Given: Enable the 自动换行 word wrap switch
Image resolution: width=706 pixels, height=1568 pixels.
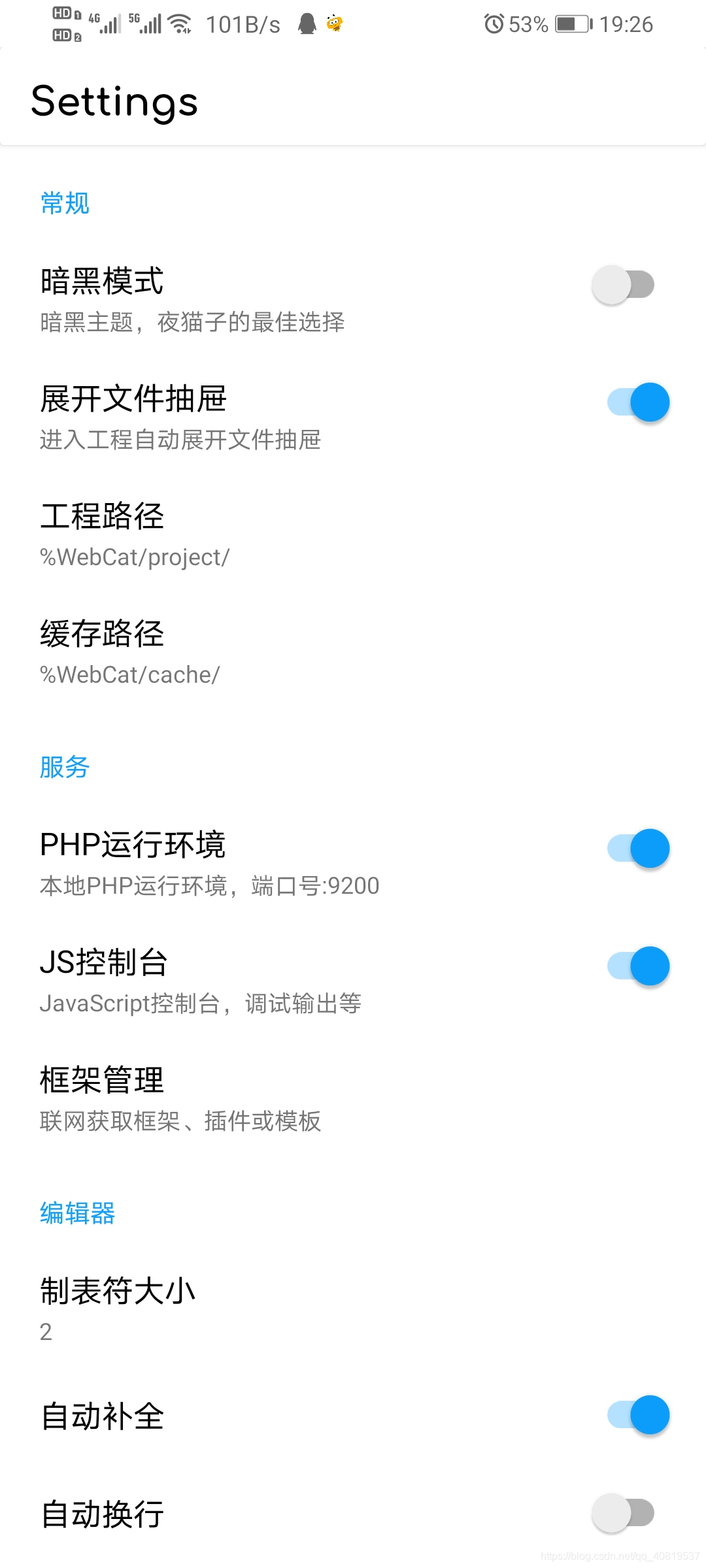Looking at the screenshot, I should click(x=623, y=1513).
